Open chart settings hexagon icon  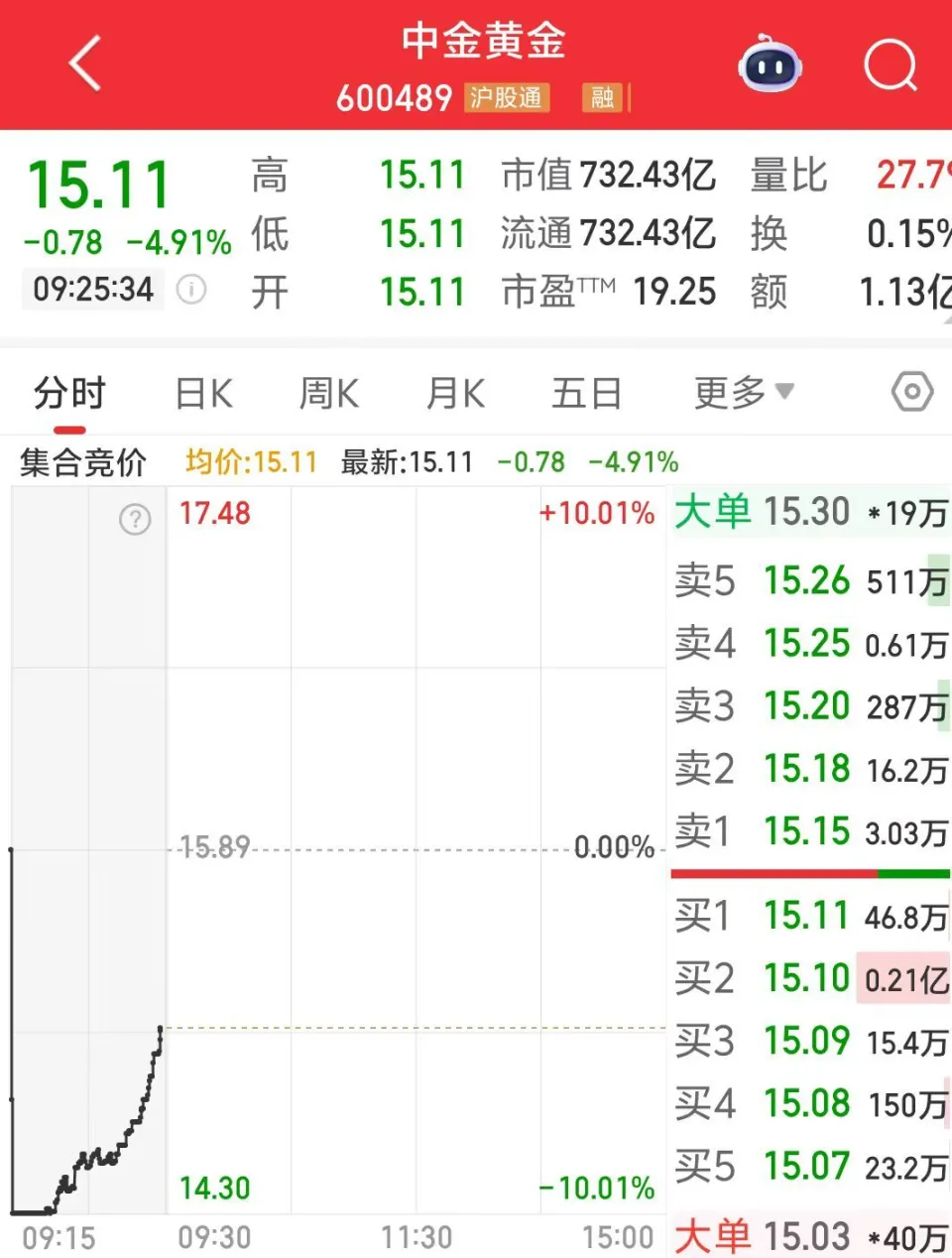click(x=911, y=392)
